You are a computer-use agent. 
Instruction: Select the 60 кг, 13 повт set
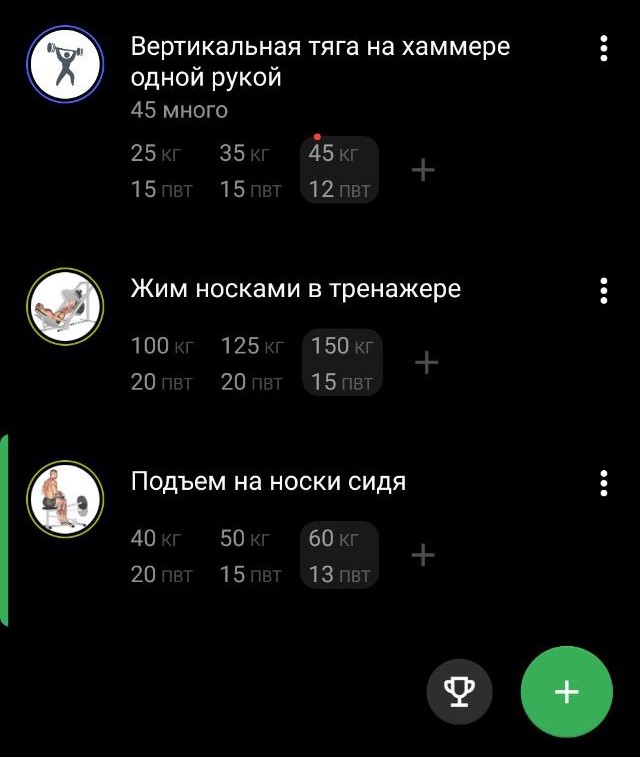339,555
